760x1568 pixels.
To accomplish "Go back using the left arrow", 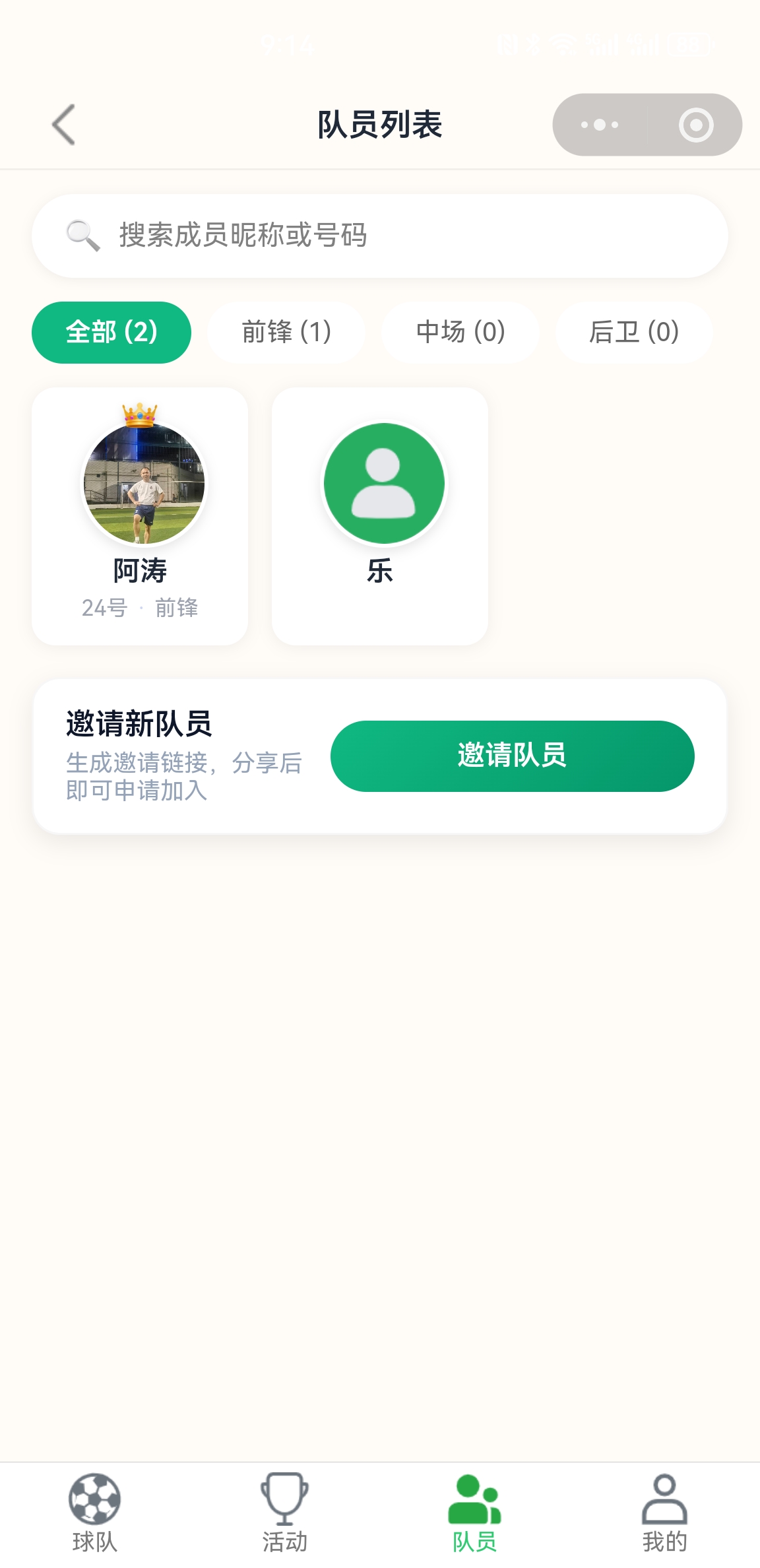I will pyautogui.click(x=62, y=124).
